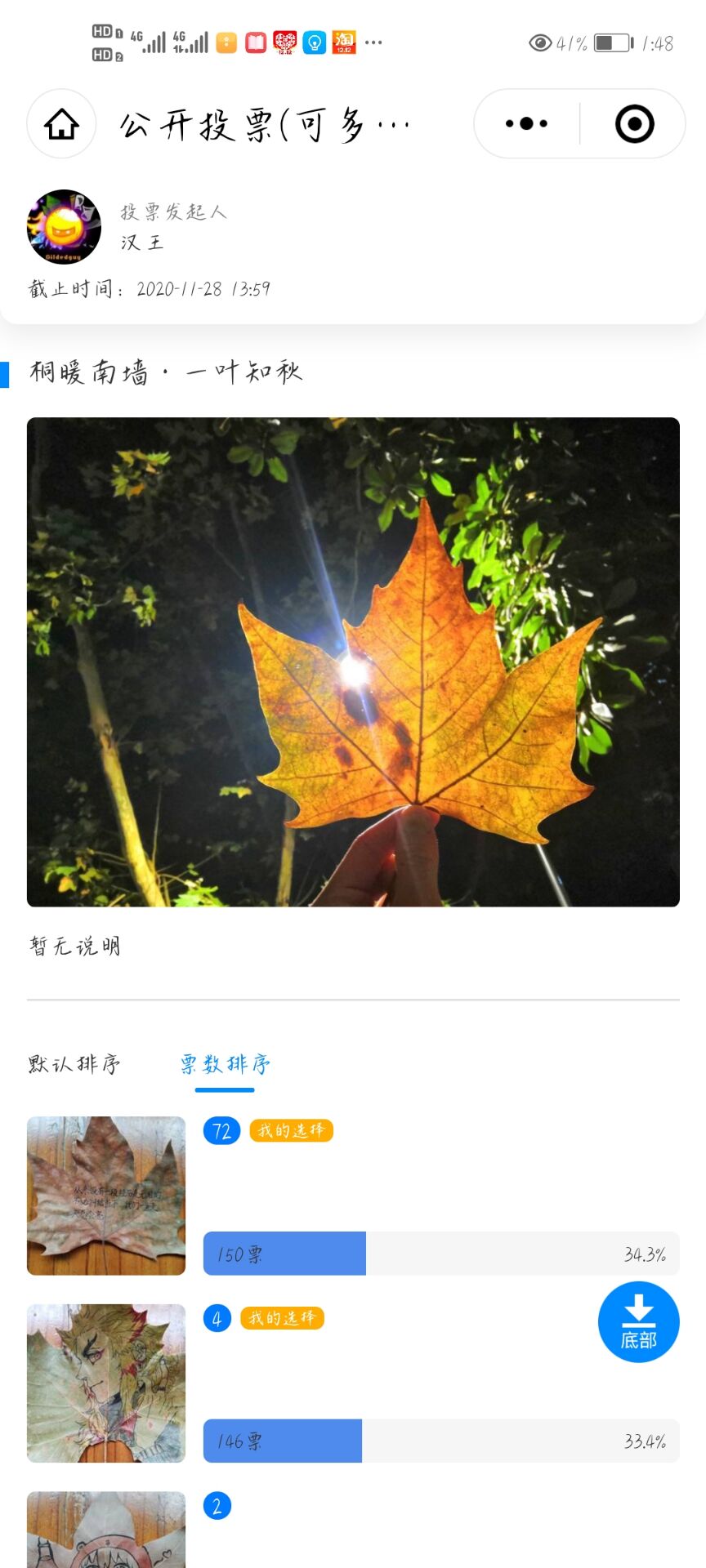Switch to 默认排序 tab
This screenshot has height=1568, width=706.
click(74, 1064)
